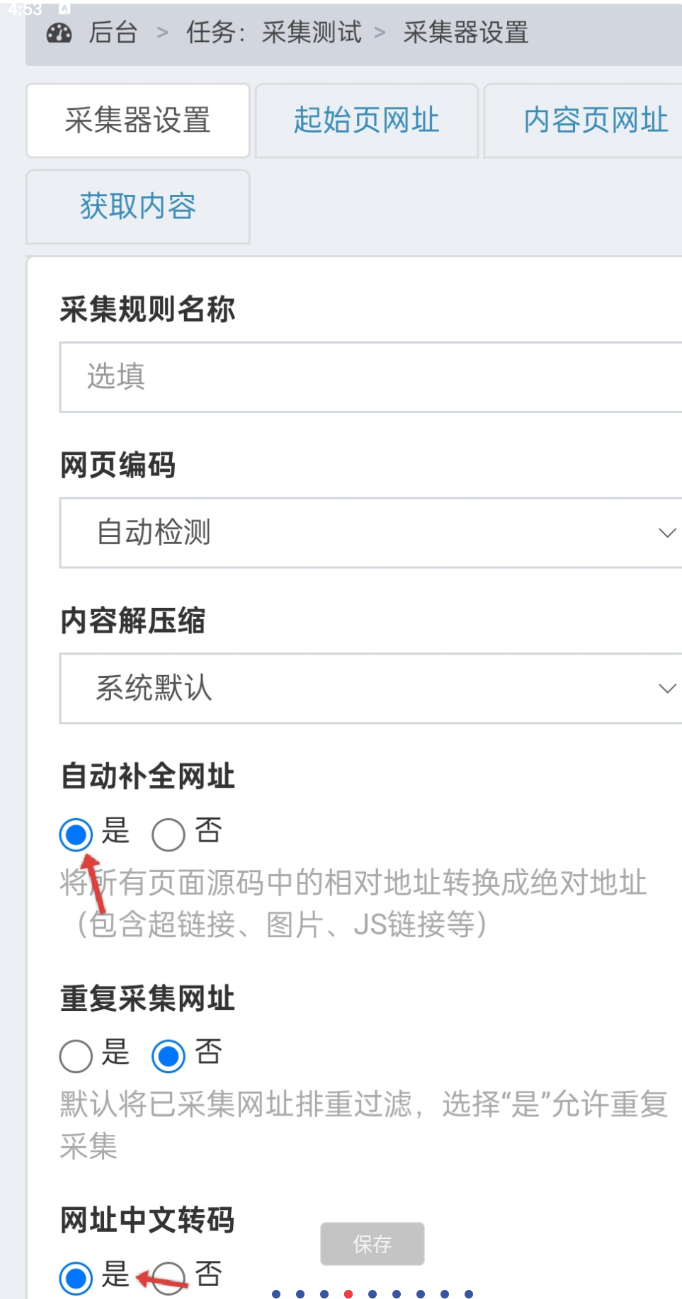The height and width of the screenshot is (1299, 682).
Task: Select 否 for 自动补全网址
Action: tap(168, 833)
